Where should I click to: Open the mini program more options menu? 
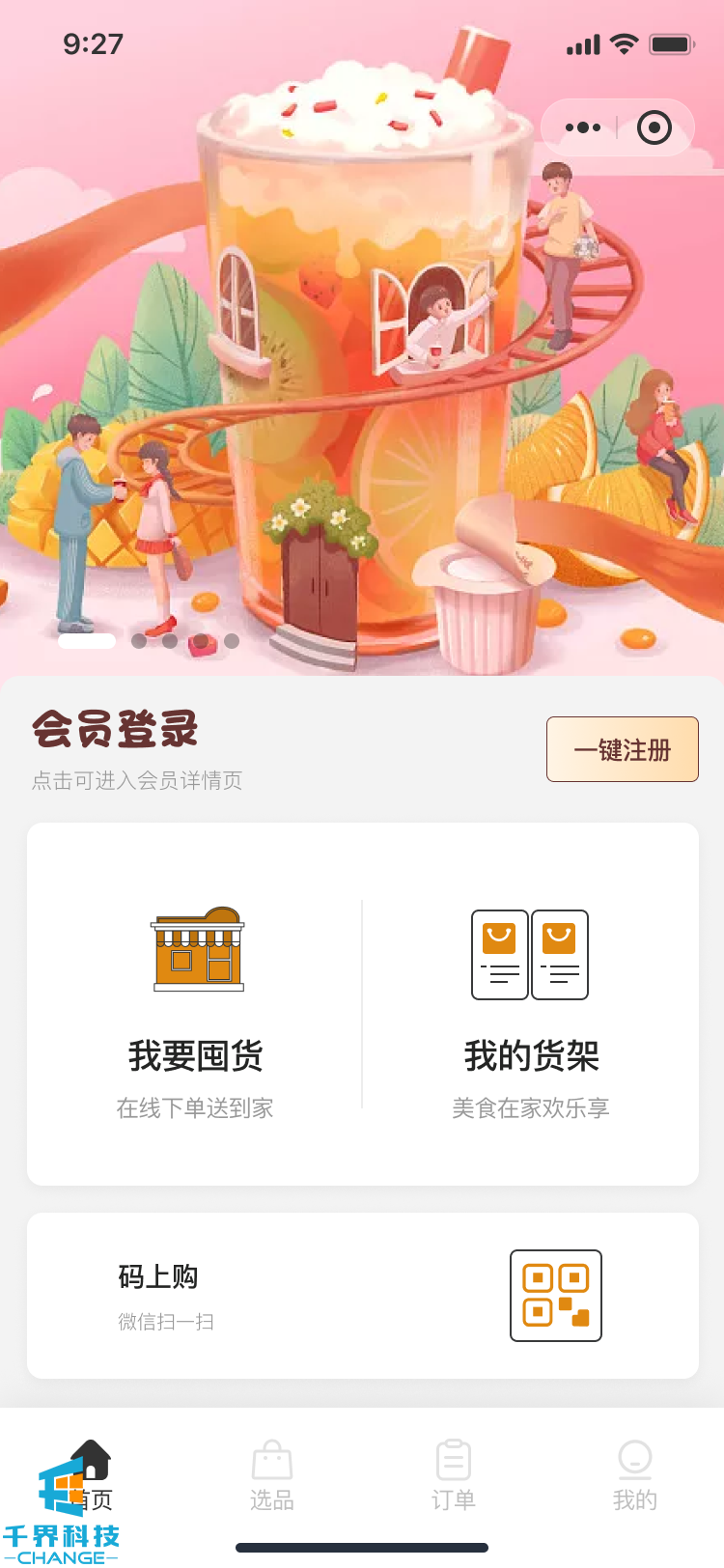[583, 127]
